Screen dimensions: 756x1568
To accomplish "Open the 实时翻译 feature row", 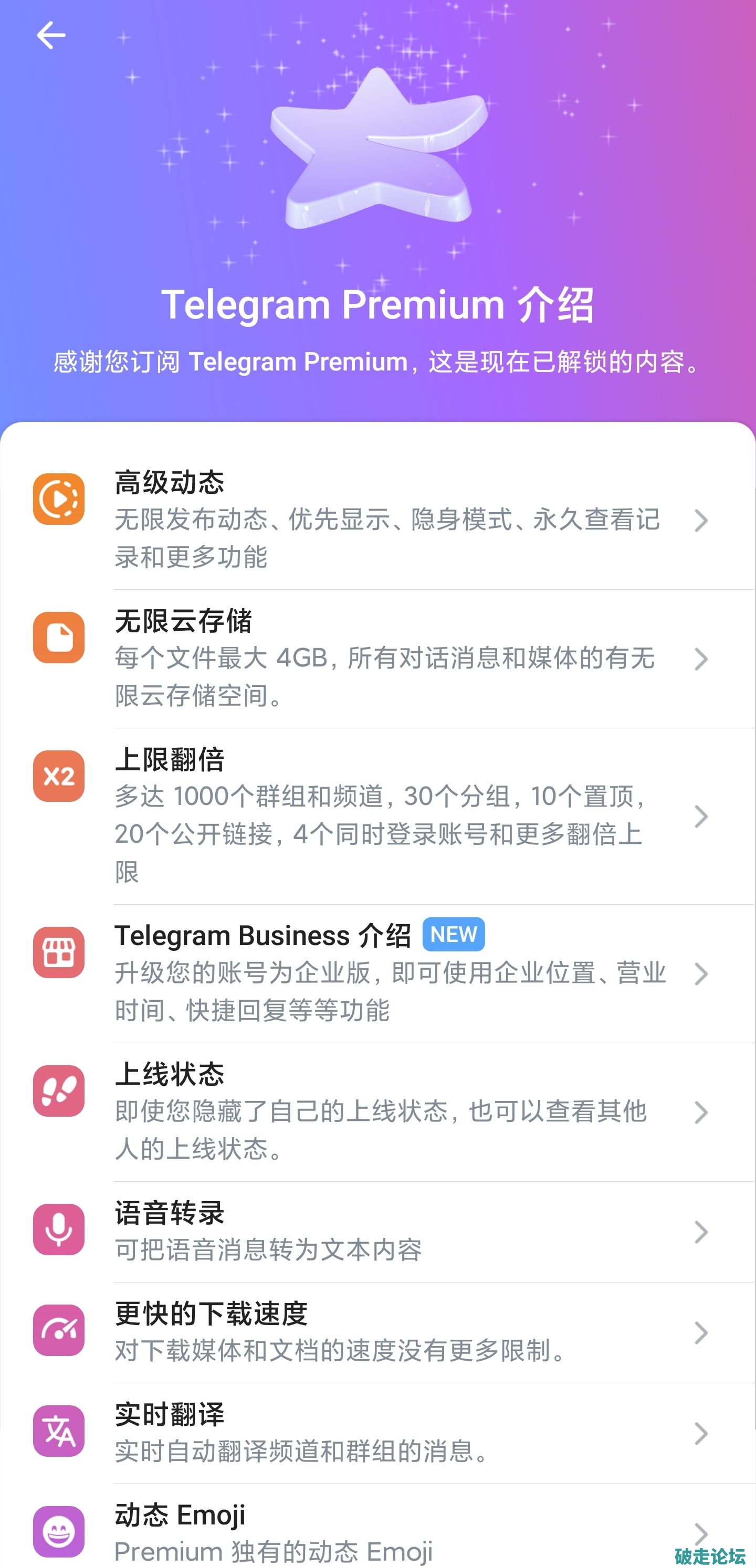I will click(377, 1433).
